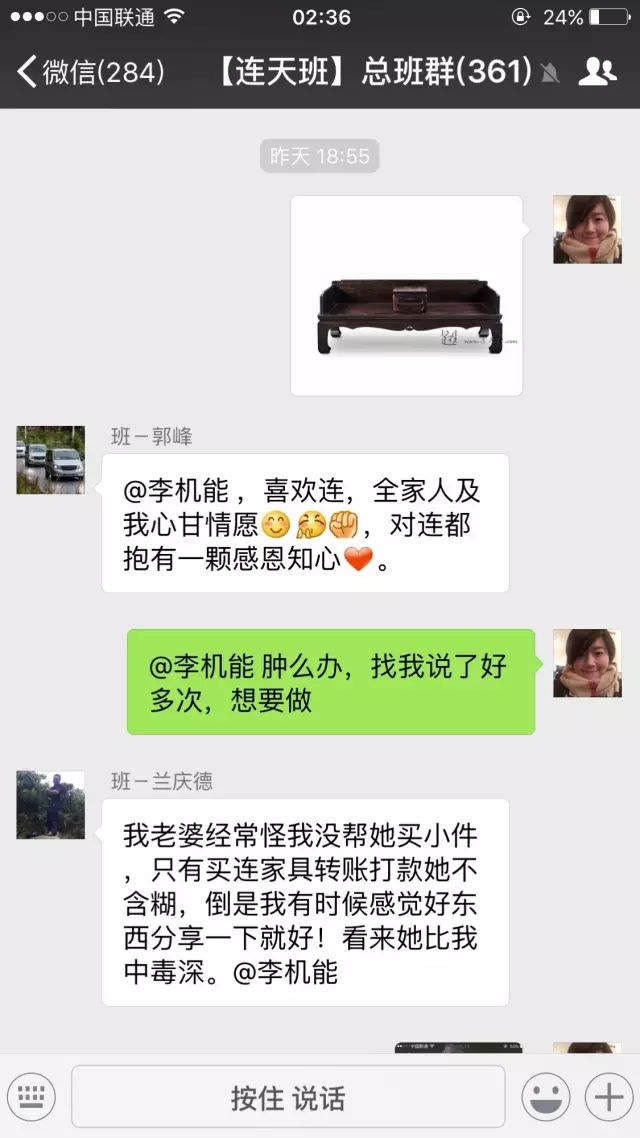Hold the 按住 说话 voice button
The height and width of the screenshot is (1138, 640).
[288, 1097]
